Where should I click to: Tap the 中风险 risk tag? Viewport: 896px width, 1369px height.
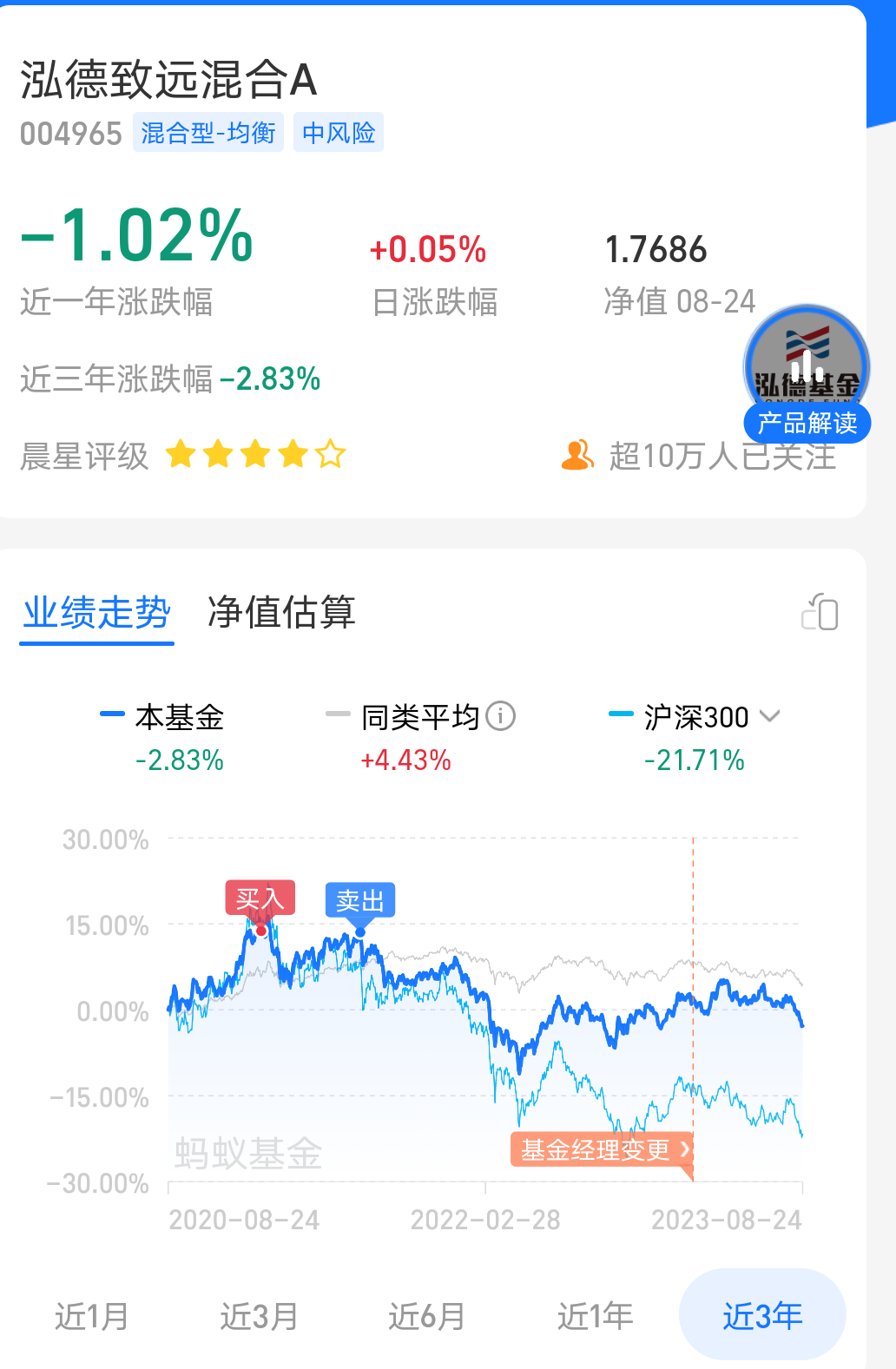(339, 133)
